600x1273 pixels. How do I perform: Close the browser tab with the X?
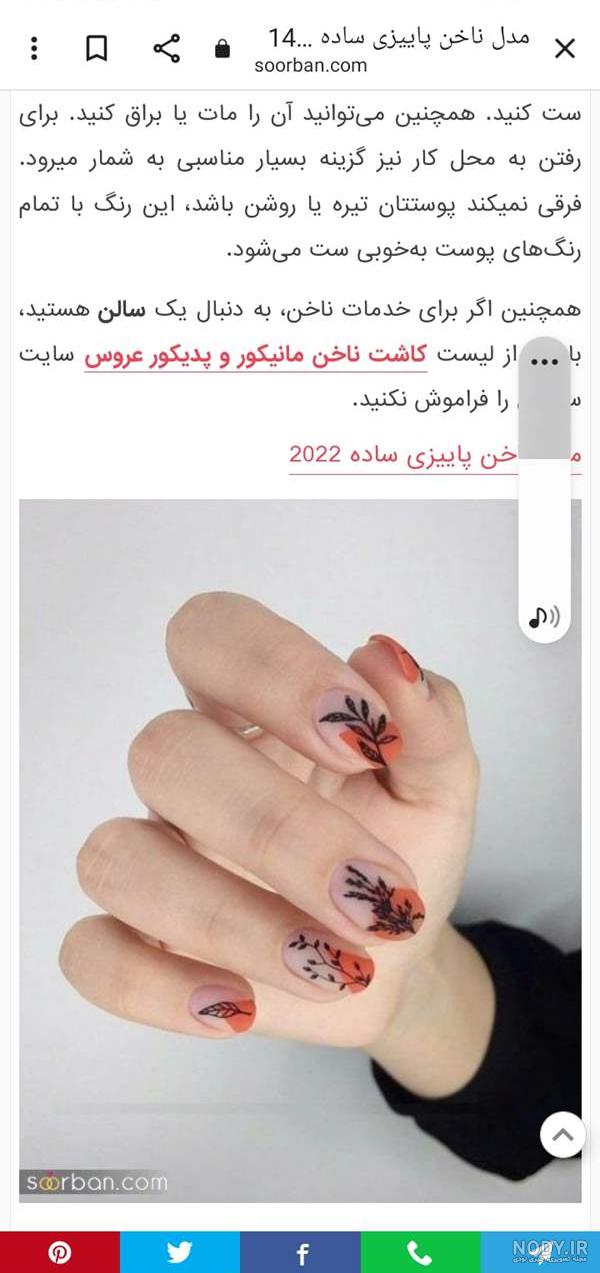[x=565, y=48]
